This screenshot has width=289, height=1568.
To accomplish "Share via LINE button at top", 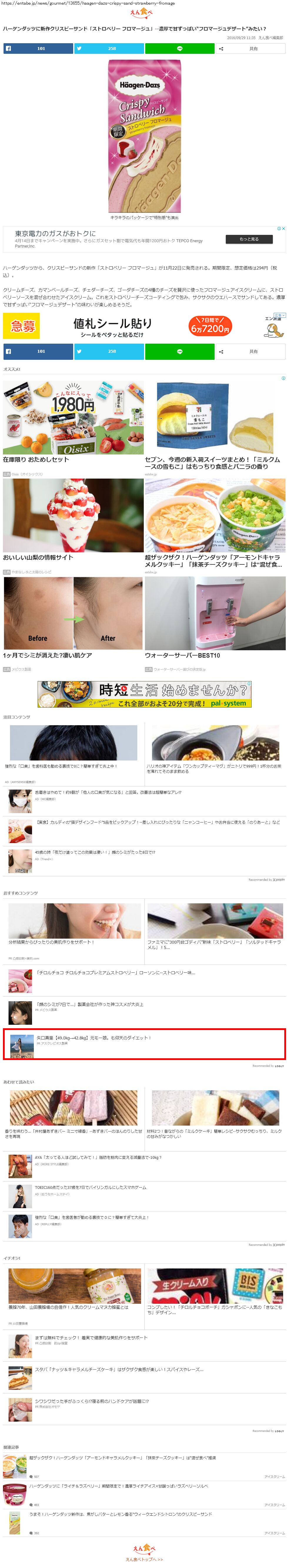I will click(x=179, y=48).
